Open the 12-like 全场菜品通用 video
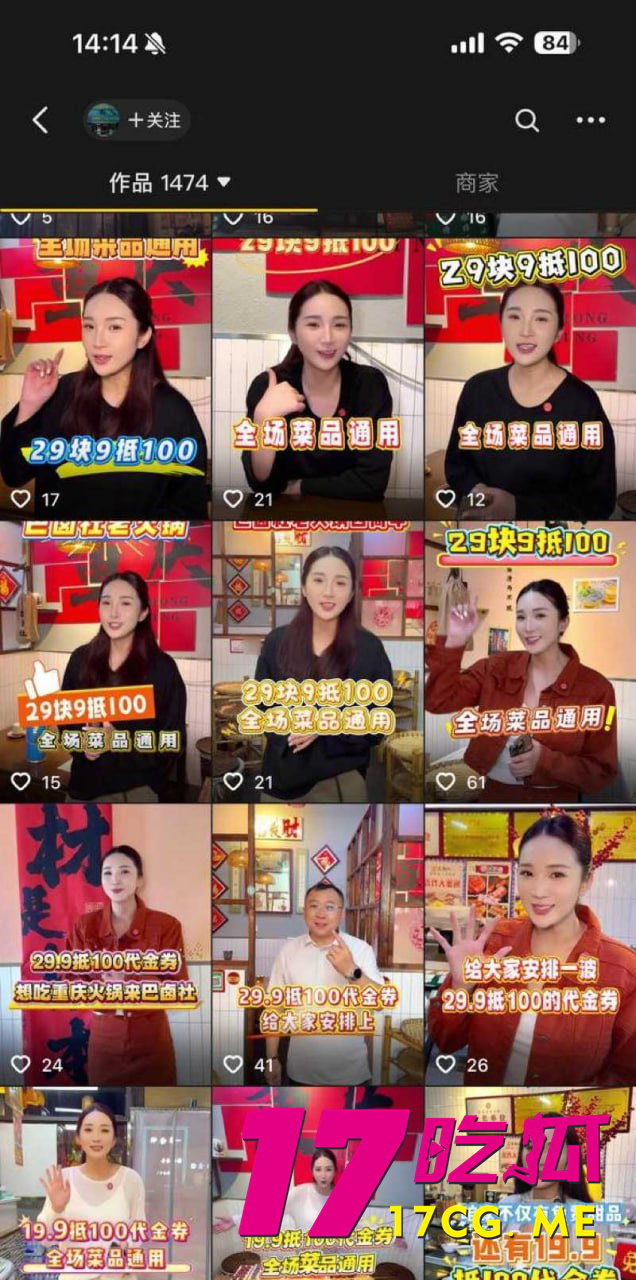This screenshot has height=1280, width=636. click(x=530, y=380)
